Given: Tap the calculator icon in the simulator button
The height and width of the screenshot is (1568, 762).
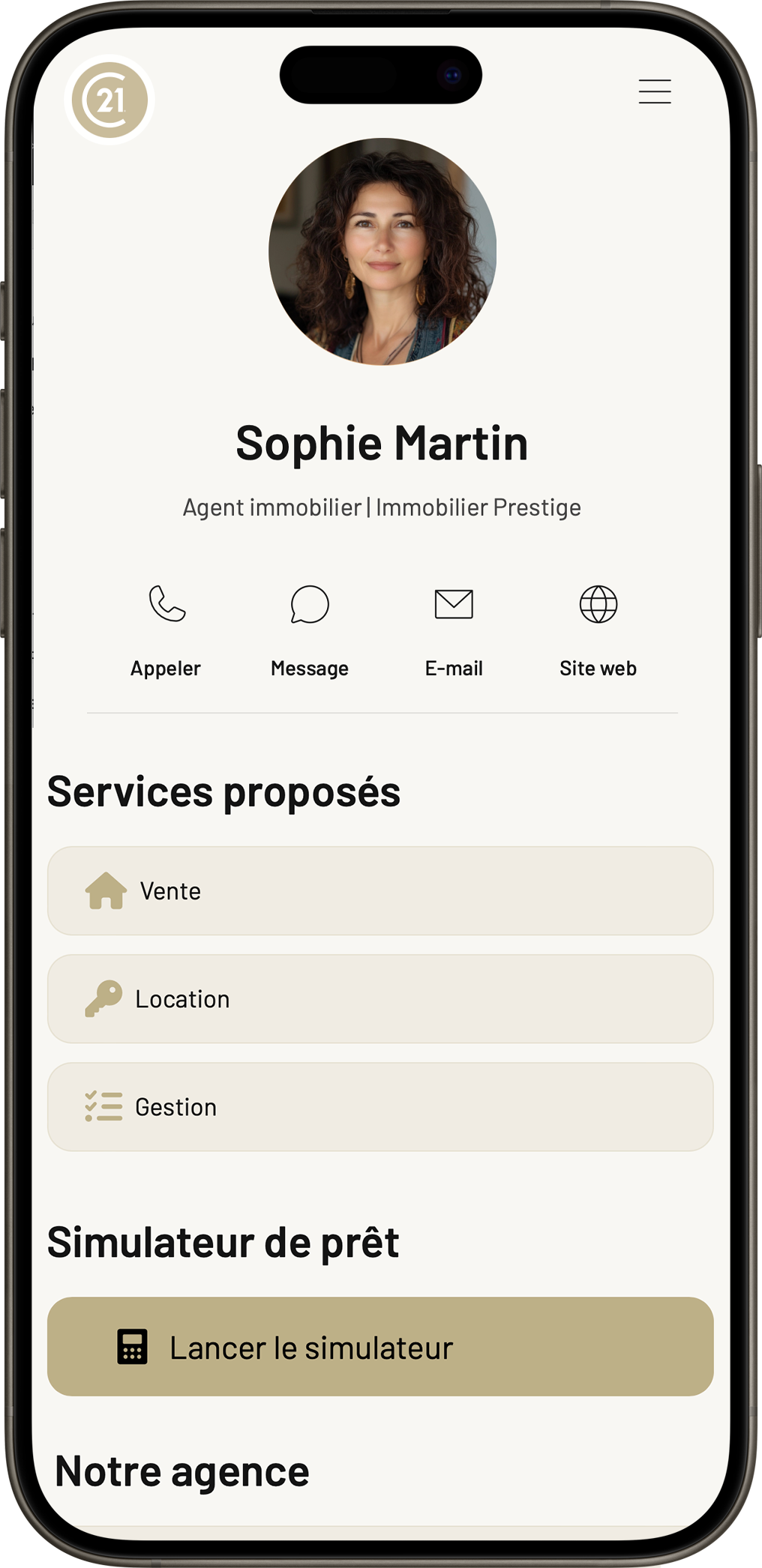Looking at the screenshot, I should (133, 1348).
